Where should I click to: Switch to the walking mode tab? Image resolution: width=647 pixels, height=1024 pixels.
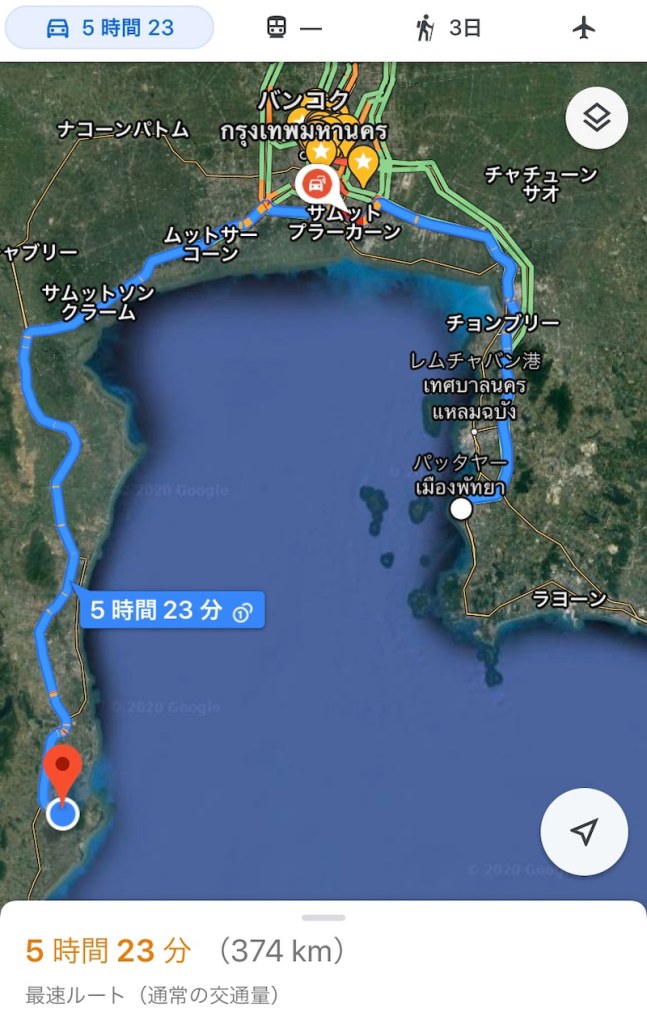tap(449, 28)
